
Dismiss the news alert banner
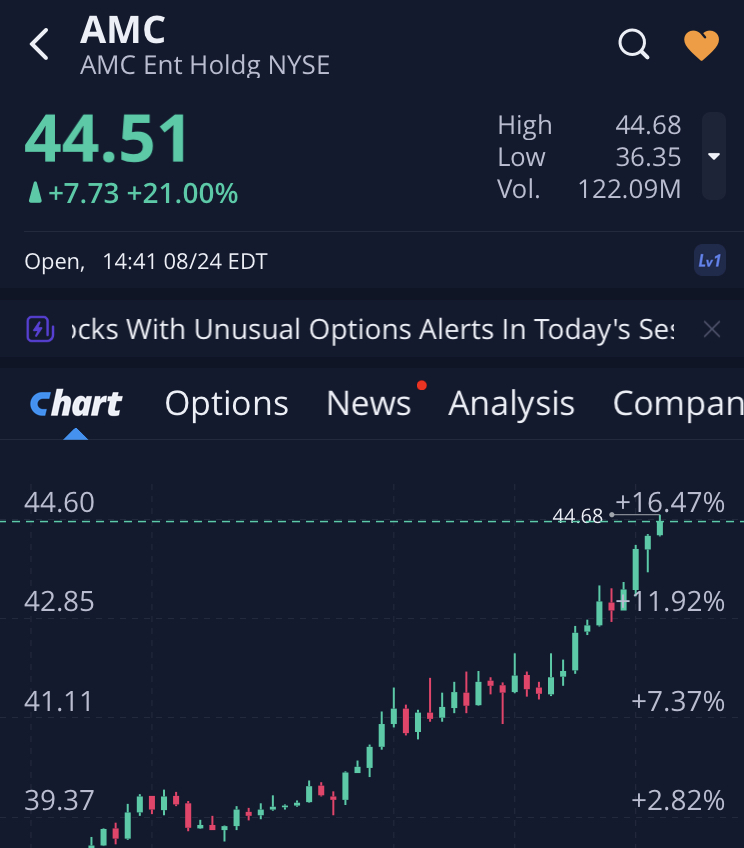[711, 329]
